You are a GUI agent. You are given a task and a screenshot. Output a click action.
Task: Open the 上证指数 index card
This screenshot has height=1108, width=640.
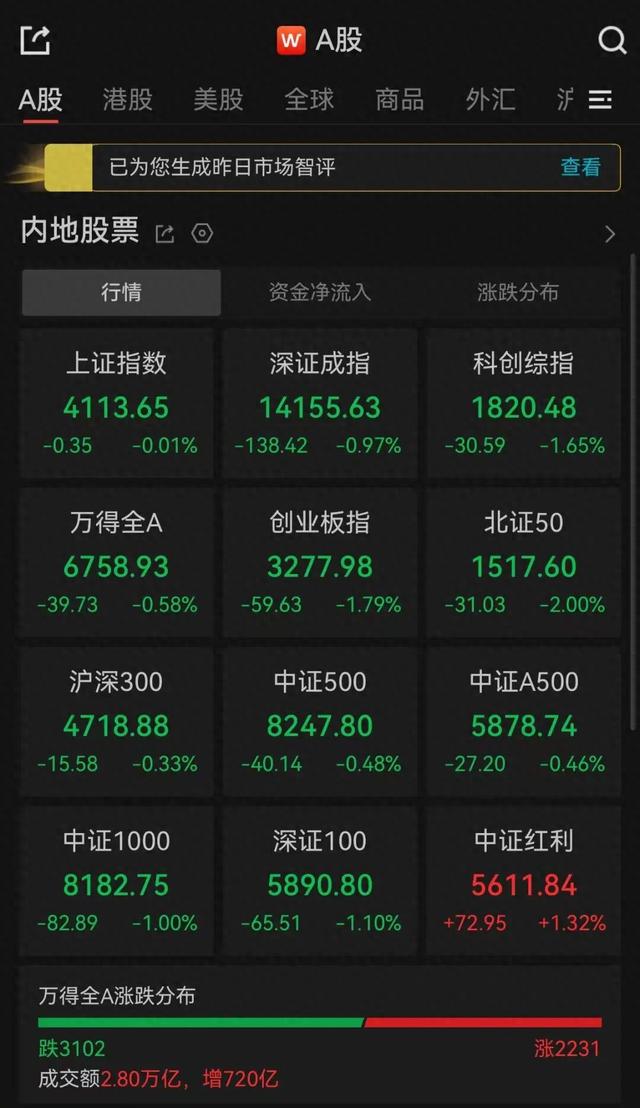116,403
